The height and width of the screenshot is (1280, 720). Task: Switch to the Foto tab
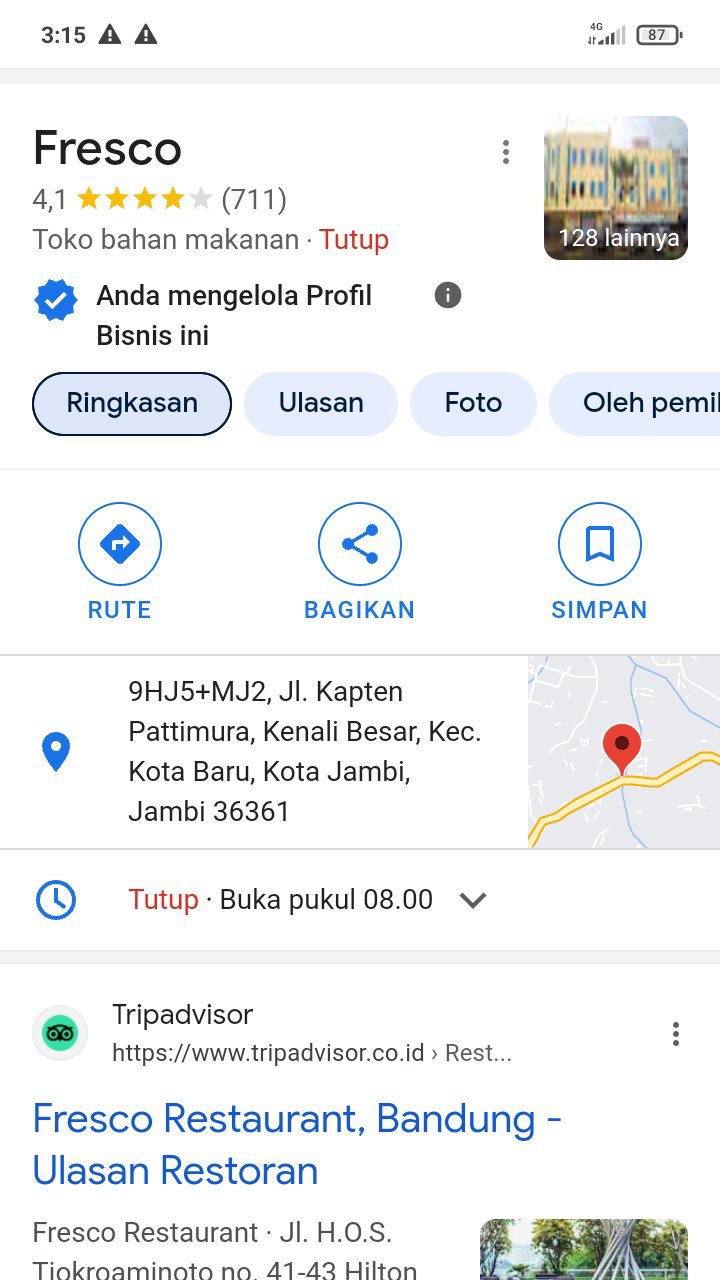(x=473, y=404)
